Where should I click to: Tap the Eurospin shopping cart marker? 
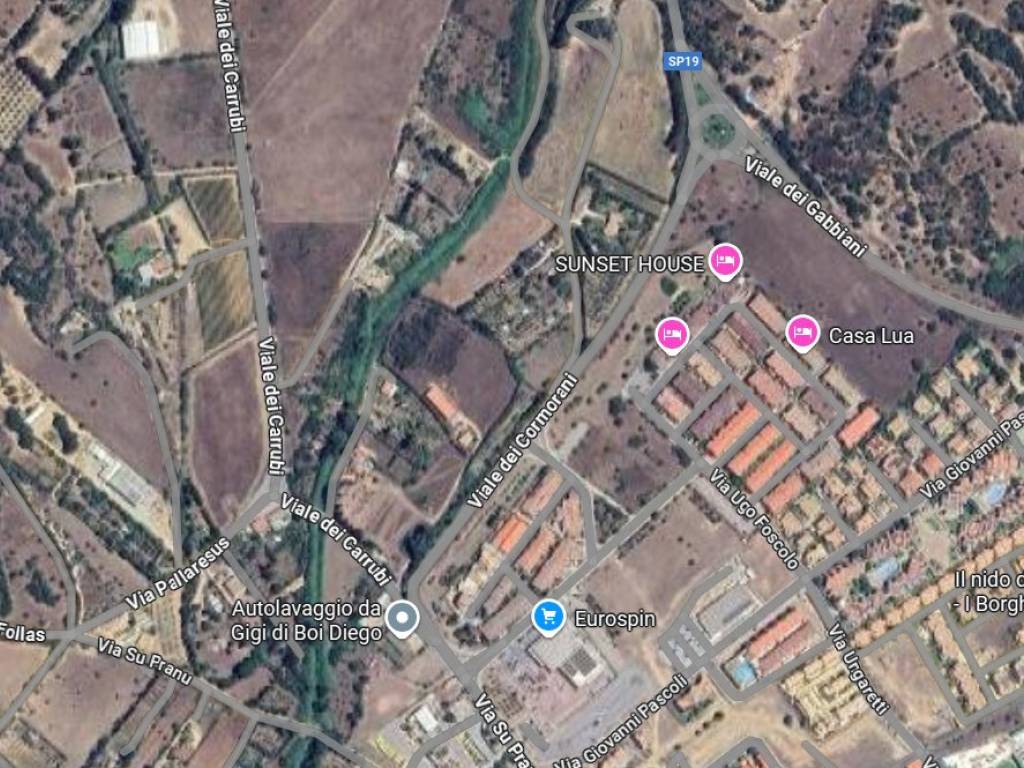[547, 616]
